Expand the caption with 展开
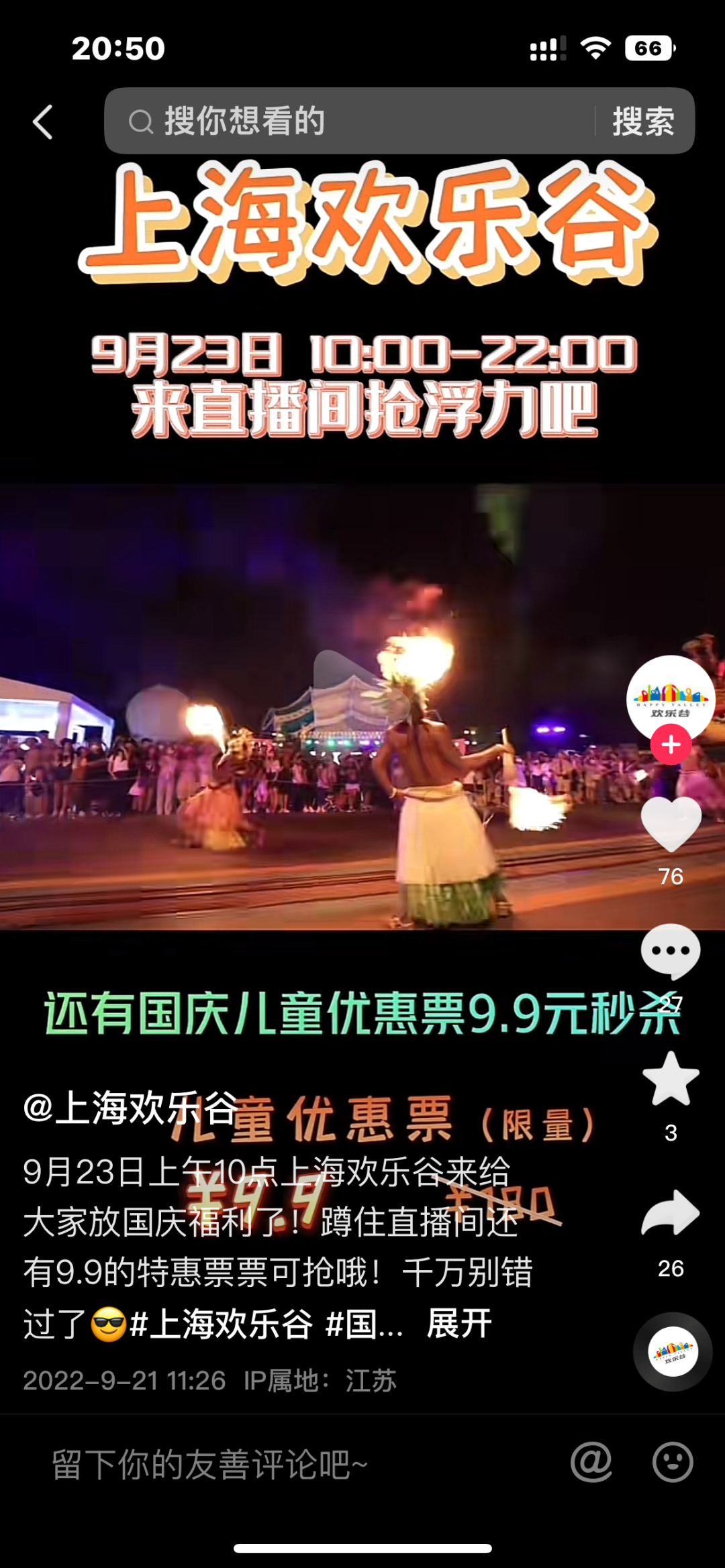 459,1324
